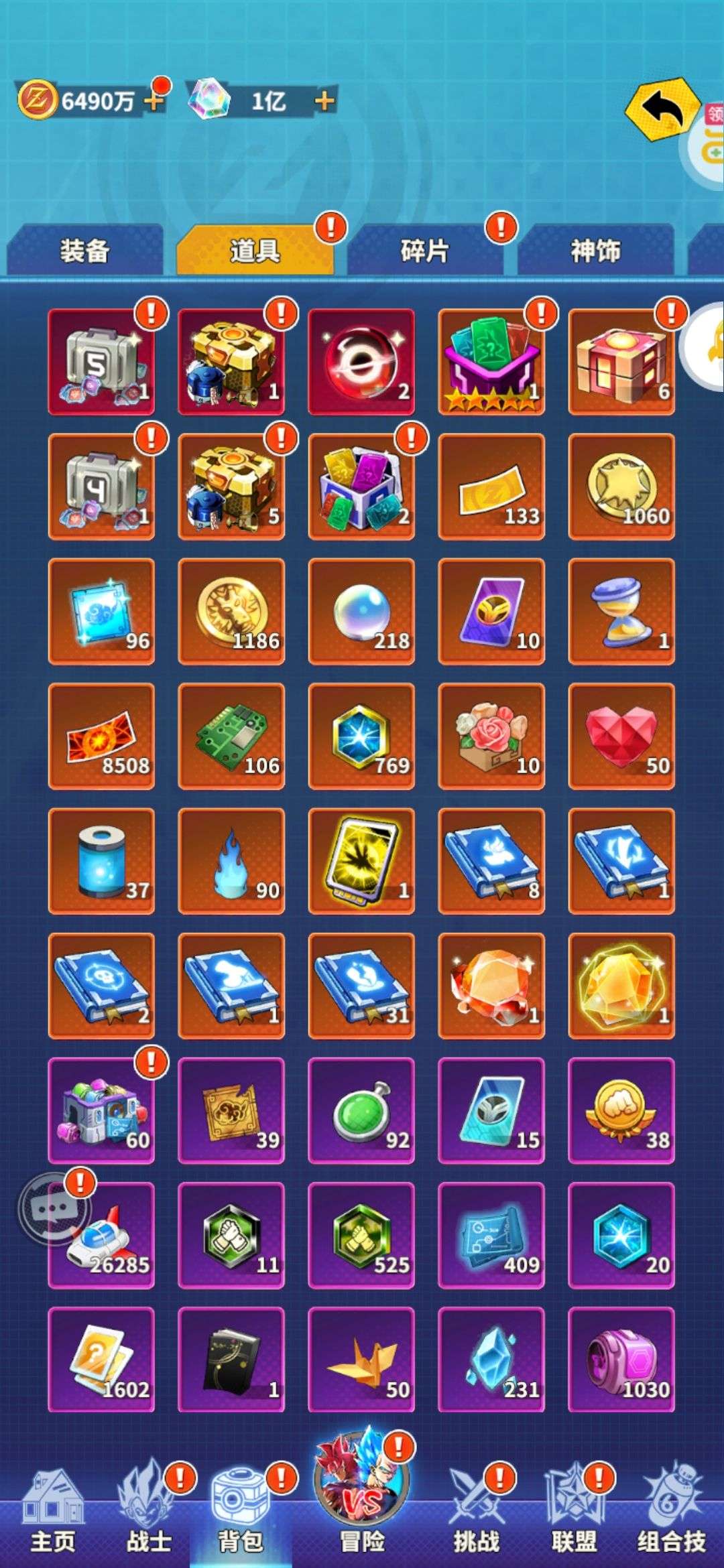Switch to the 碎片 tab
The width and height of the screenshot is (724, 1568).
[x=425, y=251]
